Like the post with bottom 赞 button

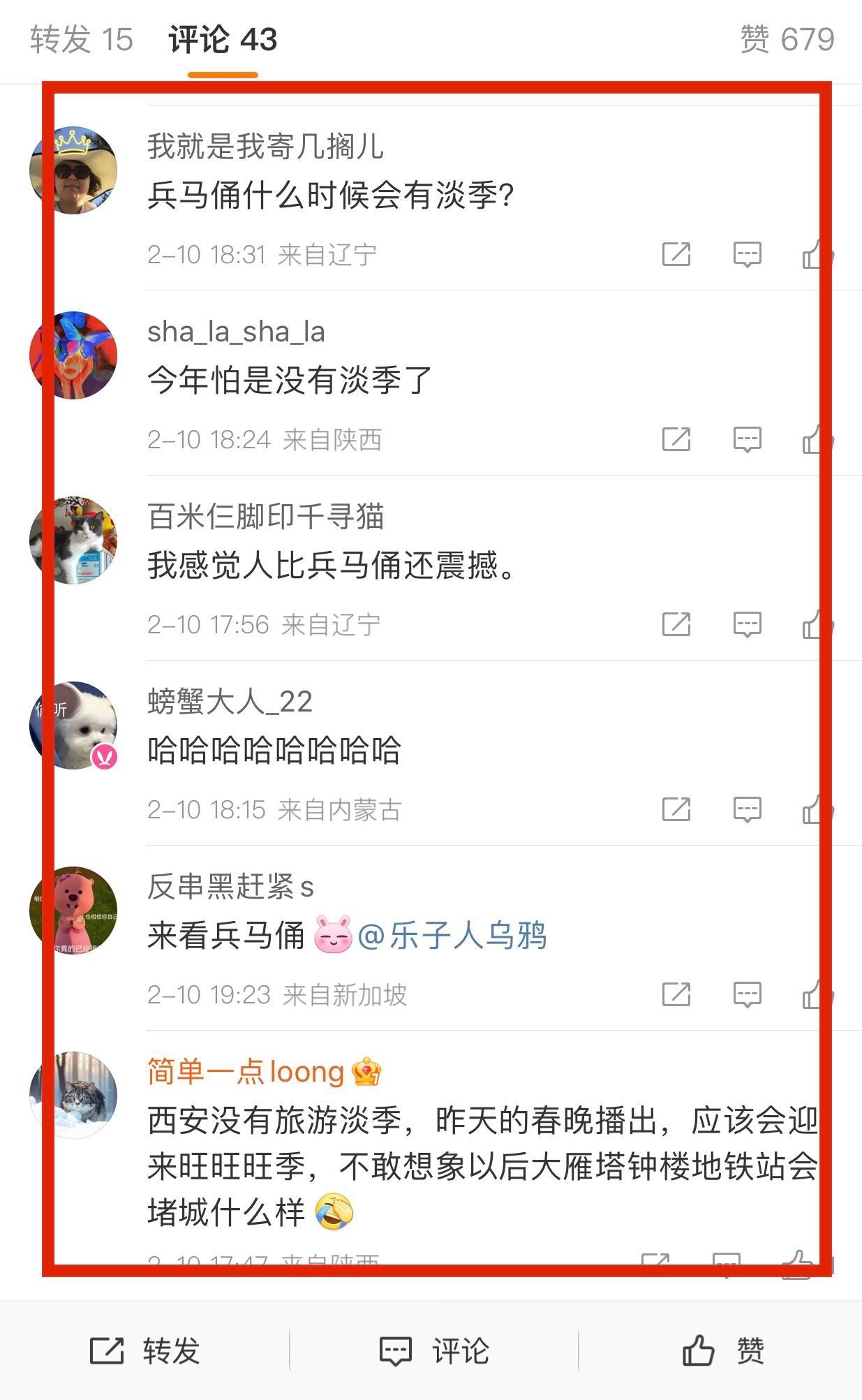point(722,1350)
